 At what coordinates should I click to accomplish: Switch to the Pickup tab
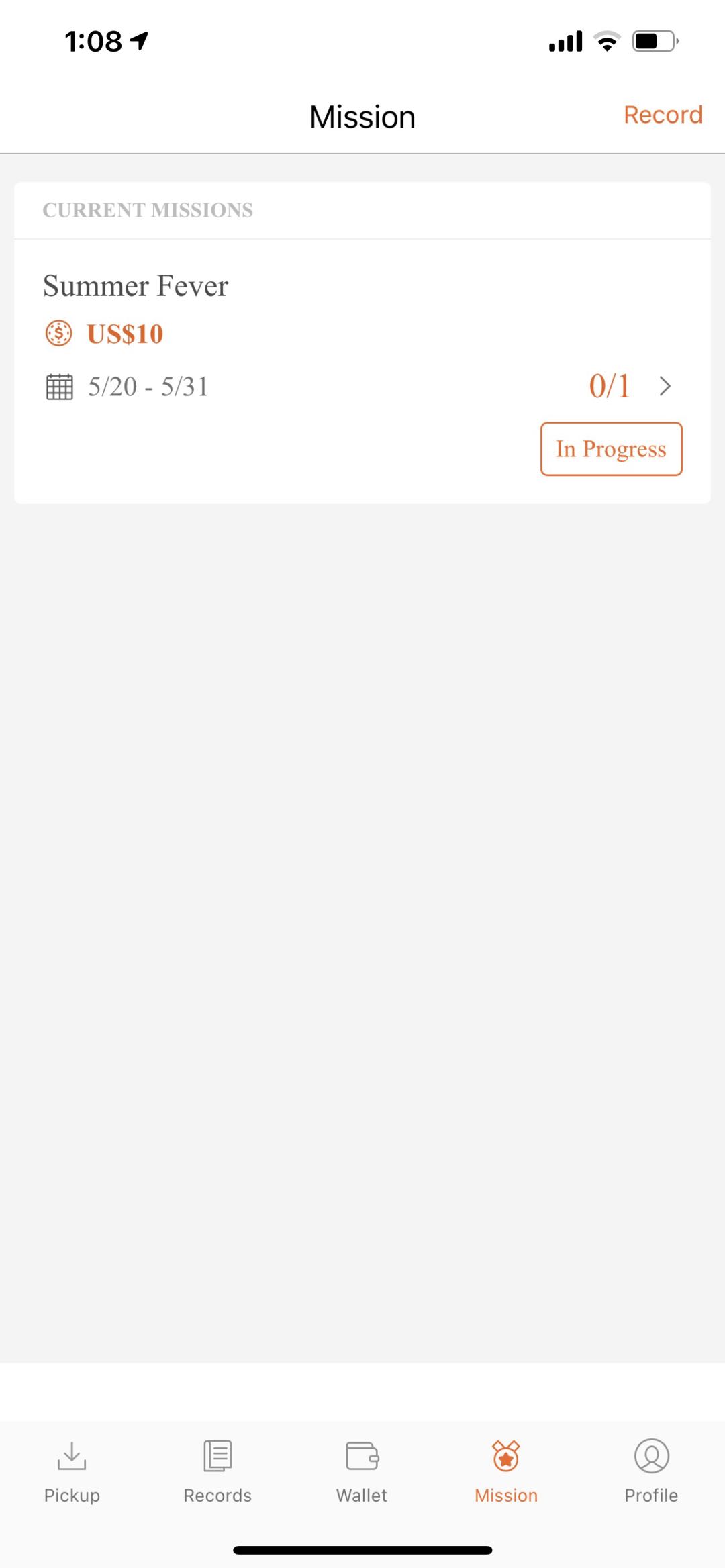coord(72,1470)
